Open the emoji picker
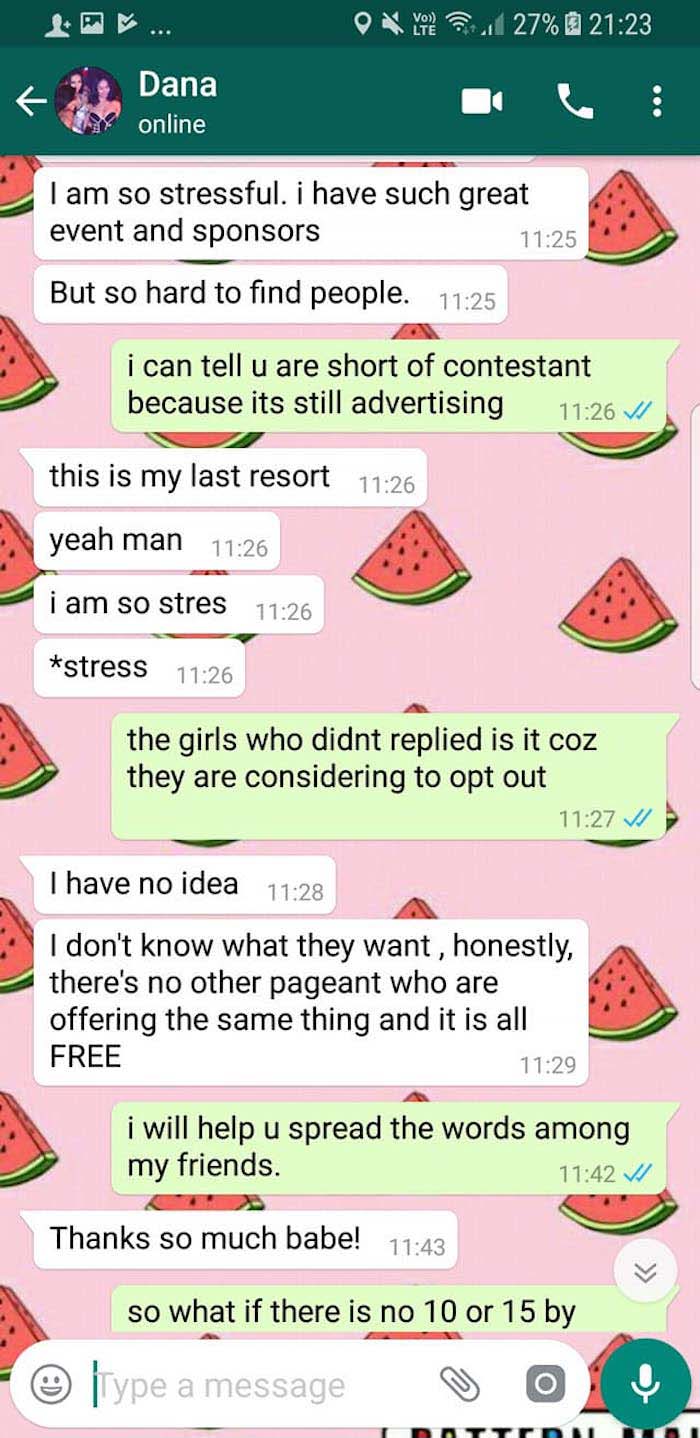 [51, 1384]
